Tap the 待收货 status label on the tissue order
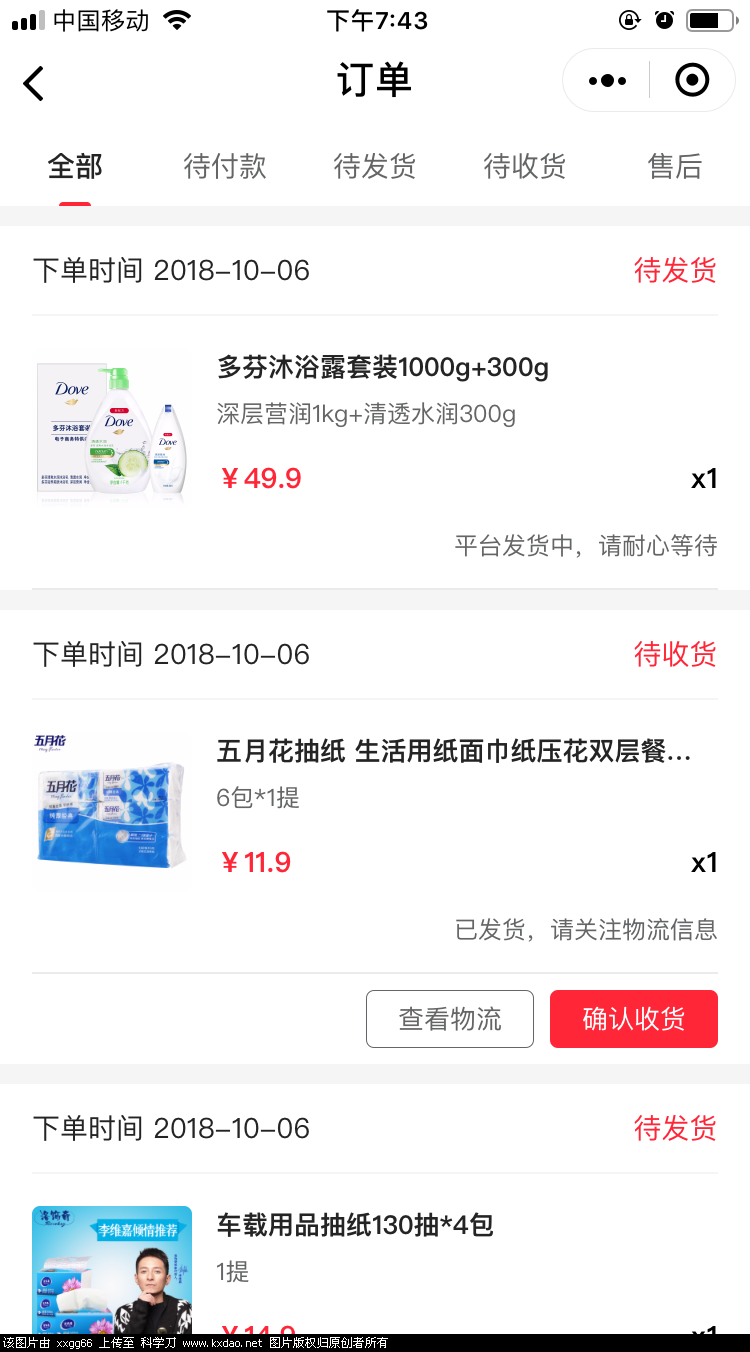Screen dimensions: 750x1352 675,654
